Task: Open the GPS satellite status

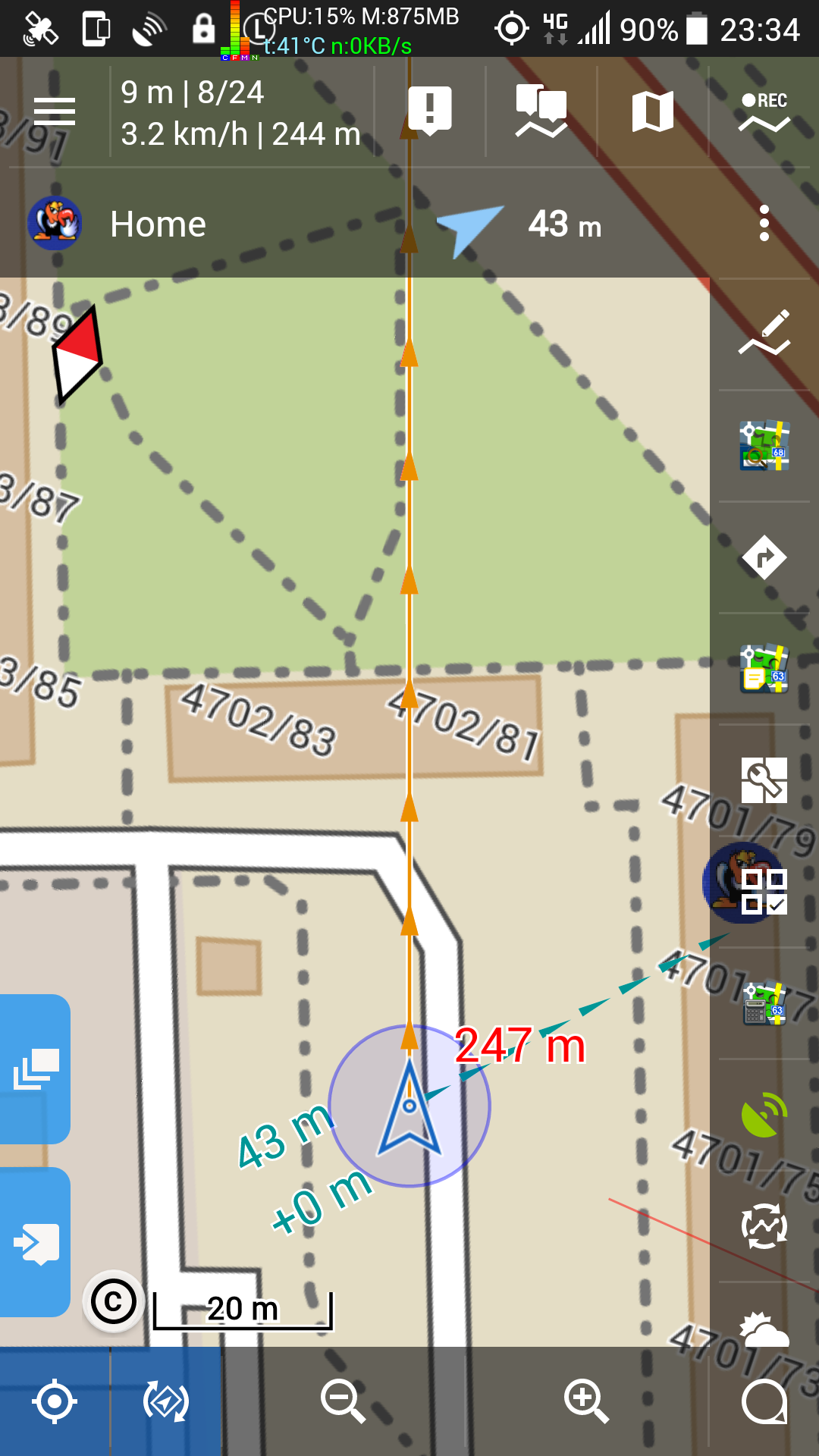Action: click(x=764, y=1115)
